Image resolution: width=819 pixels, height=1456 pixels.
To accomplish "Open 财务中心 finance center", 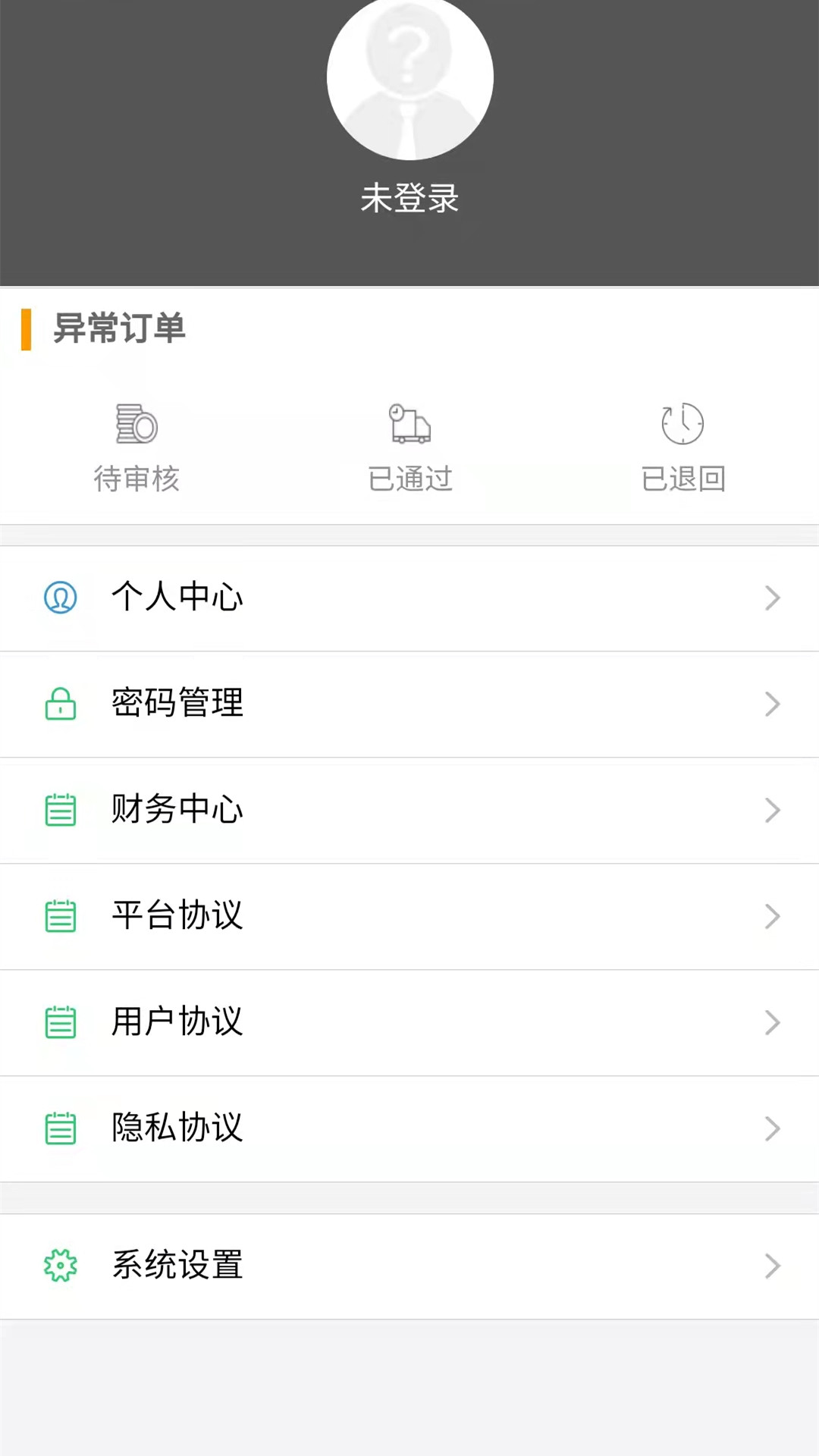I will pos(409,810).
